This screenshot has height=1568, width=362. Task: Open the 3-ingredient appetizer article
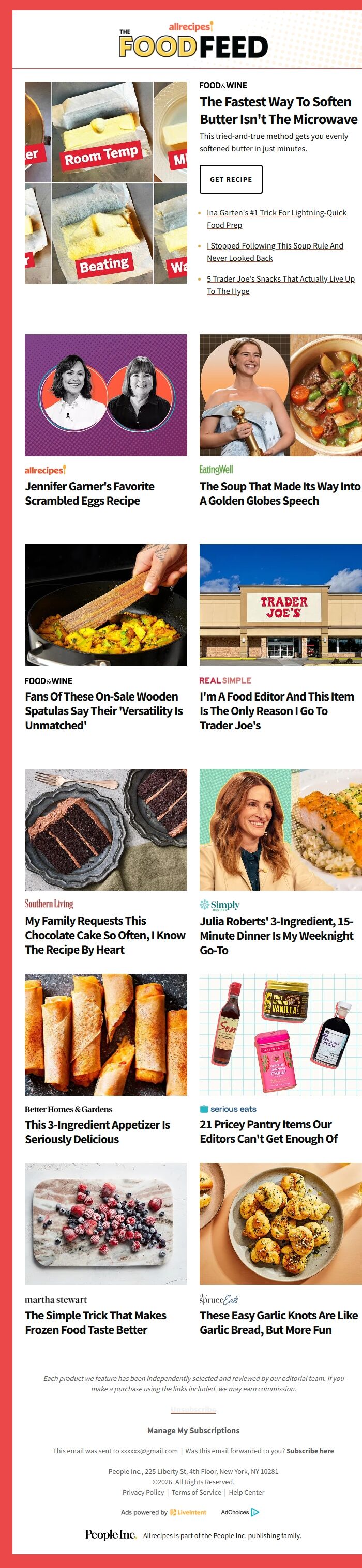[x=97, y=1131]
